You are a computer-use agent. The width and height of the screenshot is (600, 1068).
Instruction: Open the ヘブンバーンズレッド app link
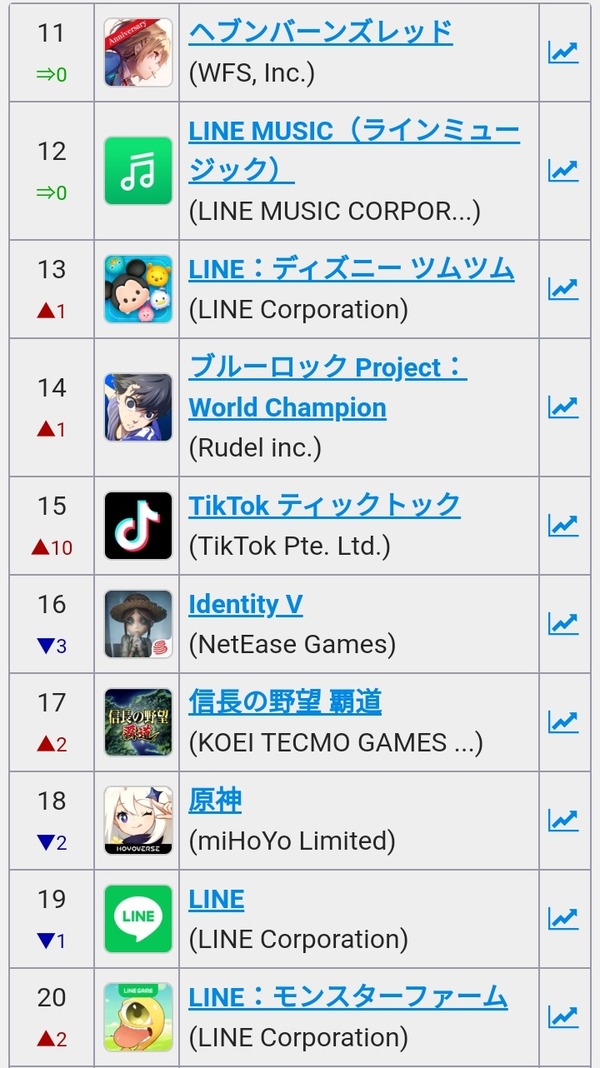[320, 32]
